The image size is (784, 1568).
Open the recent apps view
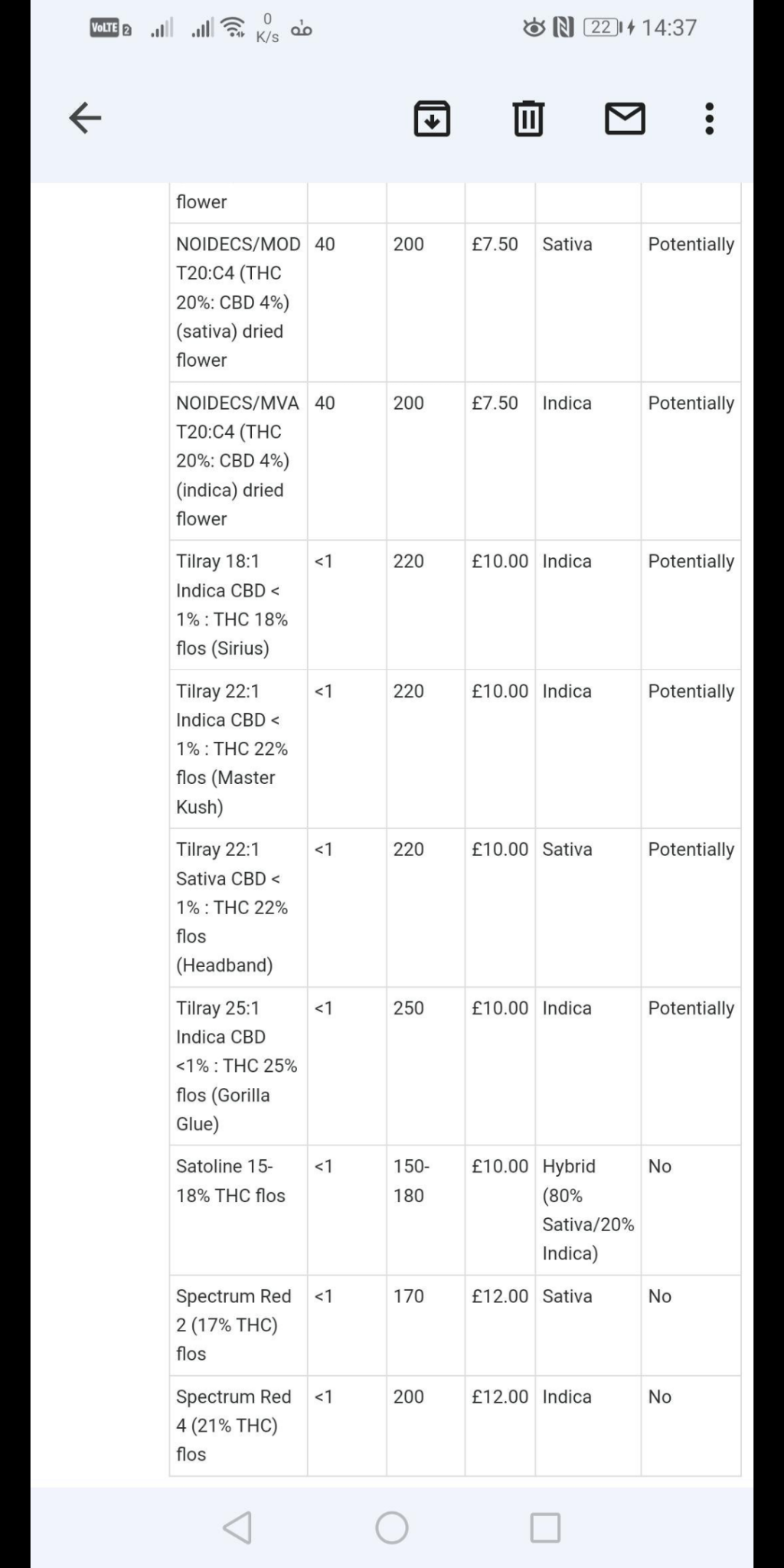tap(545, 1527)
